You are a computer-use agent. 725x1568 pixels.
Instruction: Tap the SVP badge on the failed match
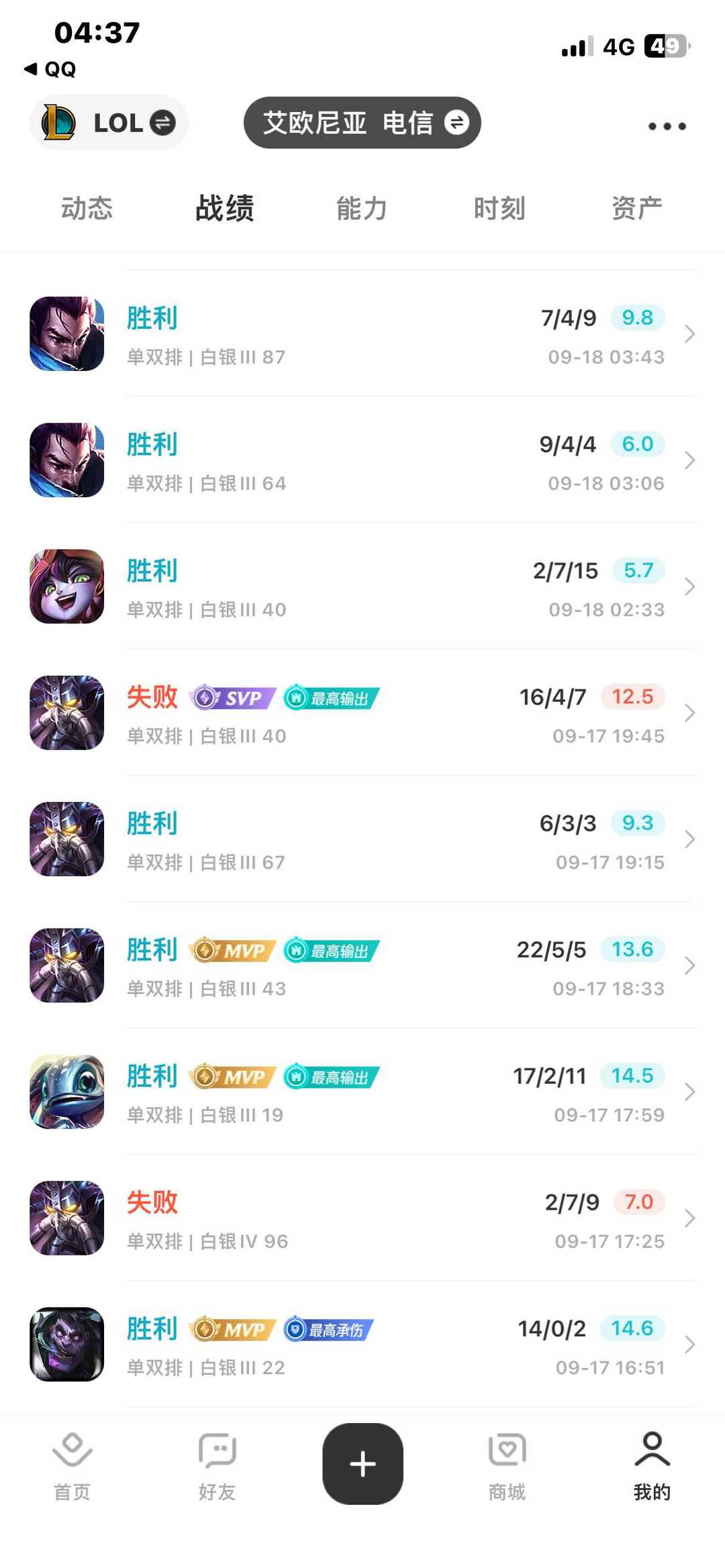tap(230, 698)
